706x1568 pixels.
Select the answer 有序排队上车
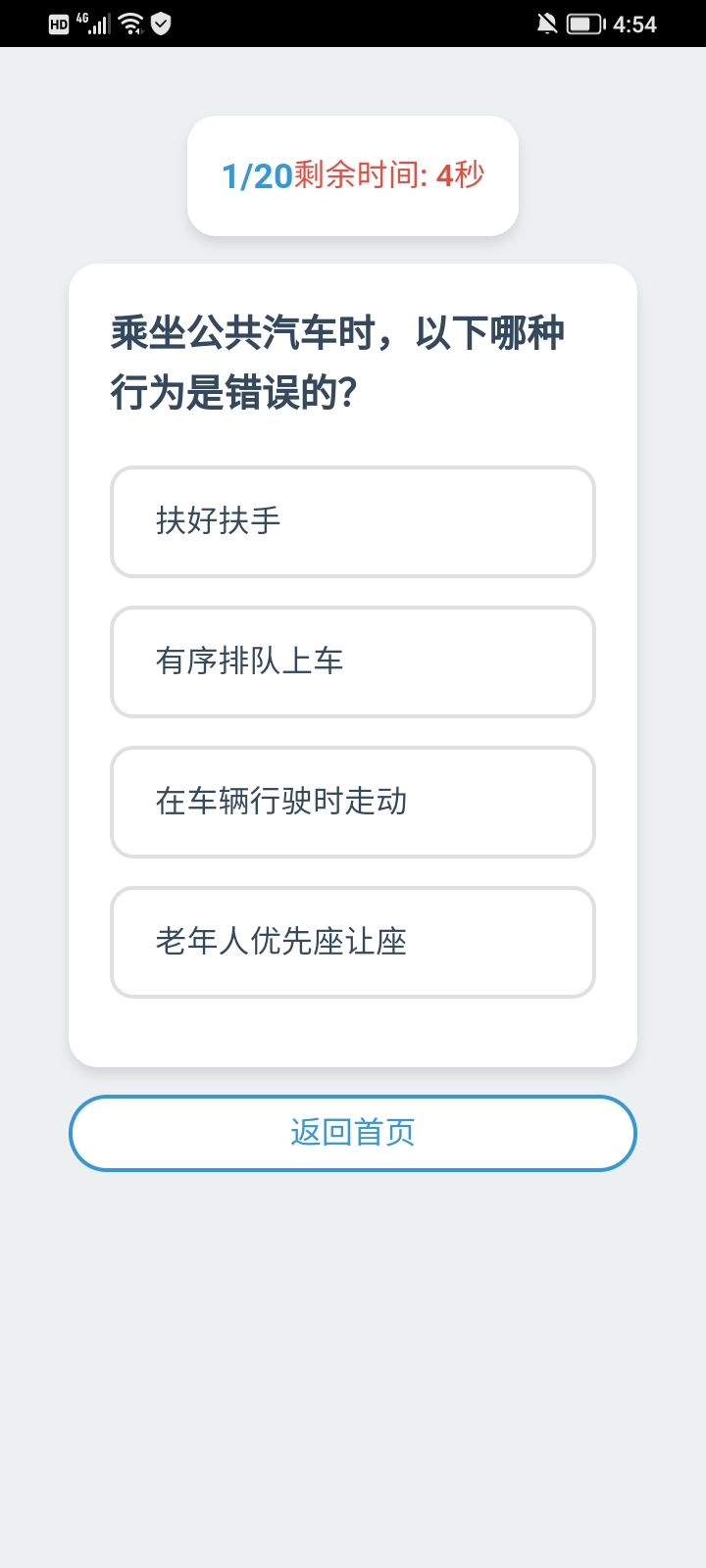coord(353,661)
